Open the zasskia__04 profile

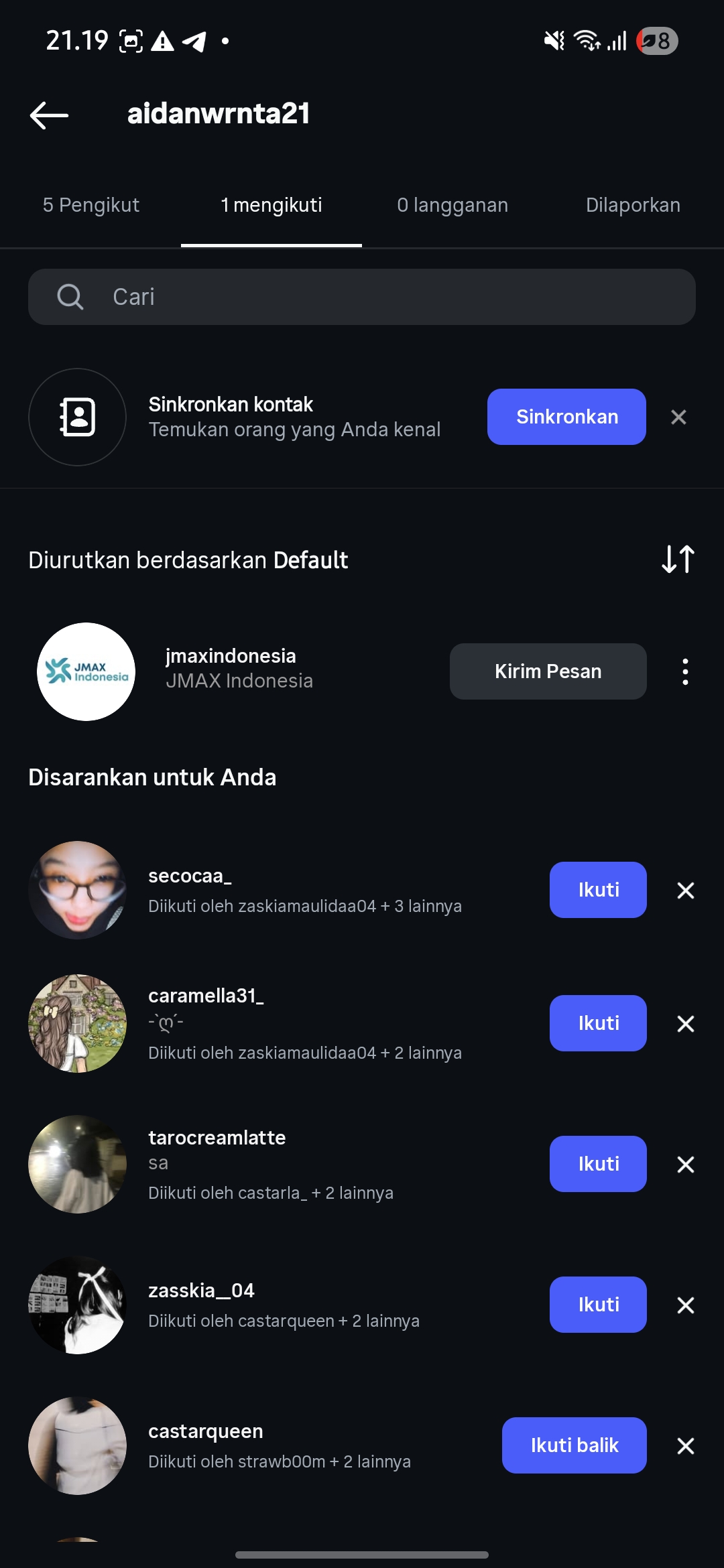pos(201,1291)
